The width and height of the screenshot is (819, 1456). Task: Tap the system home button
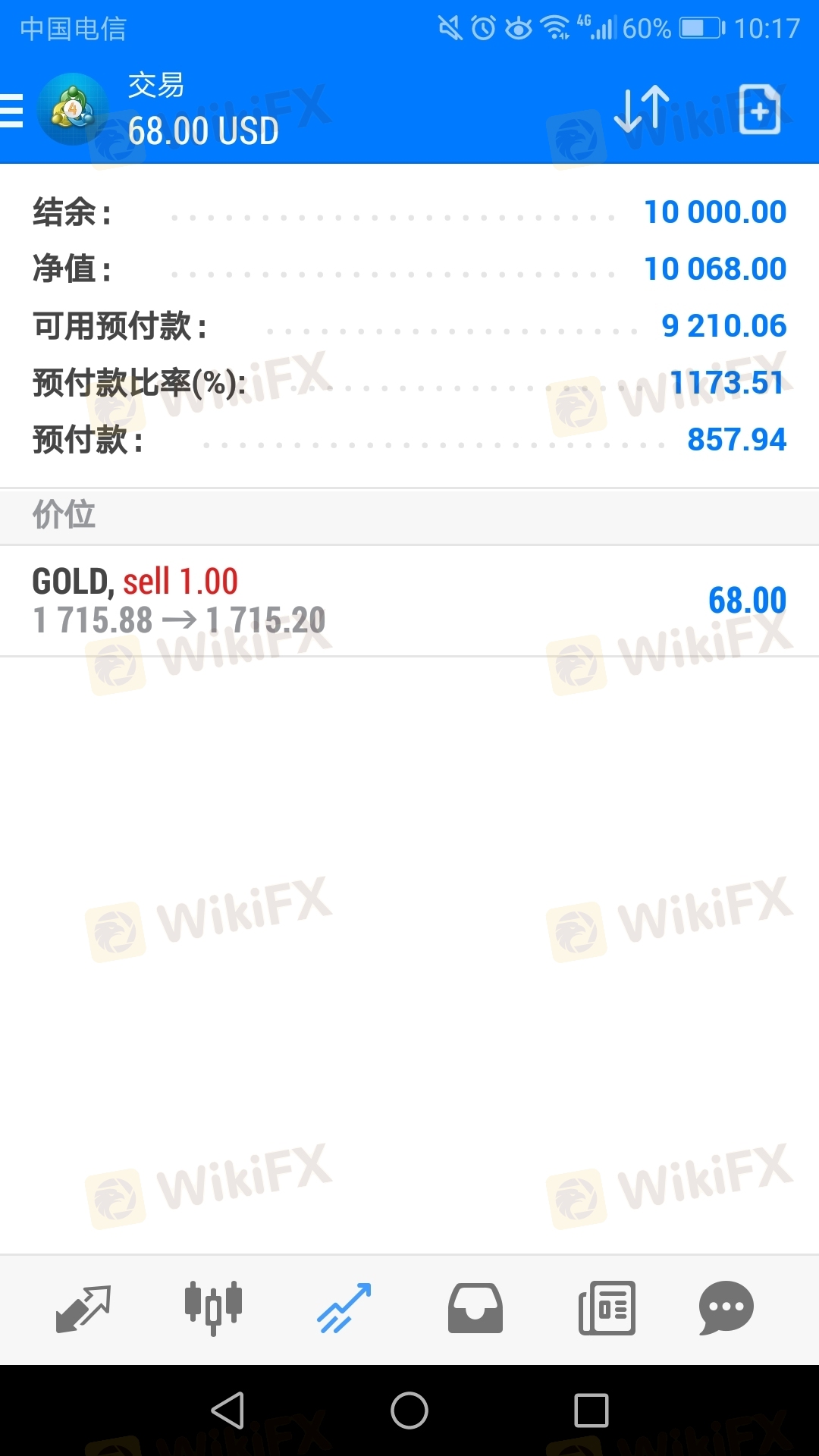pyautogui.click(x=409, y=1410)
